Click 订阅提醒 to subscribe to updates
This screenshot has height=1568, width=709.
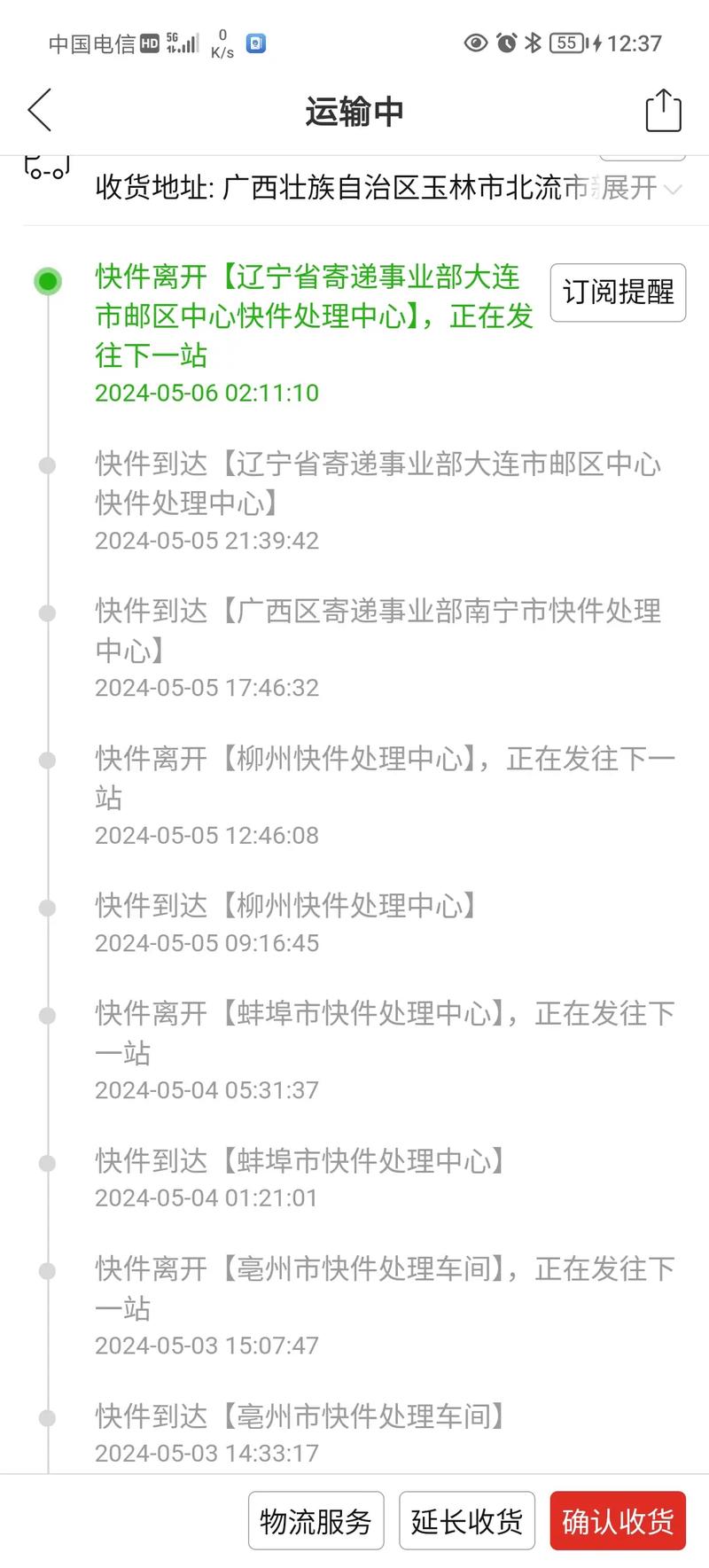click(x=617, y=293)
